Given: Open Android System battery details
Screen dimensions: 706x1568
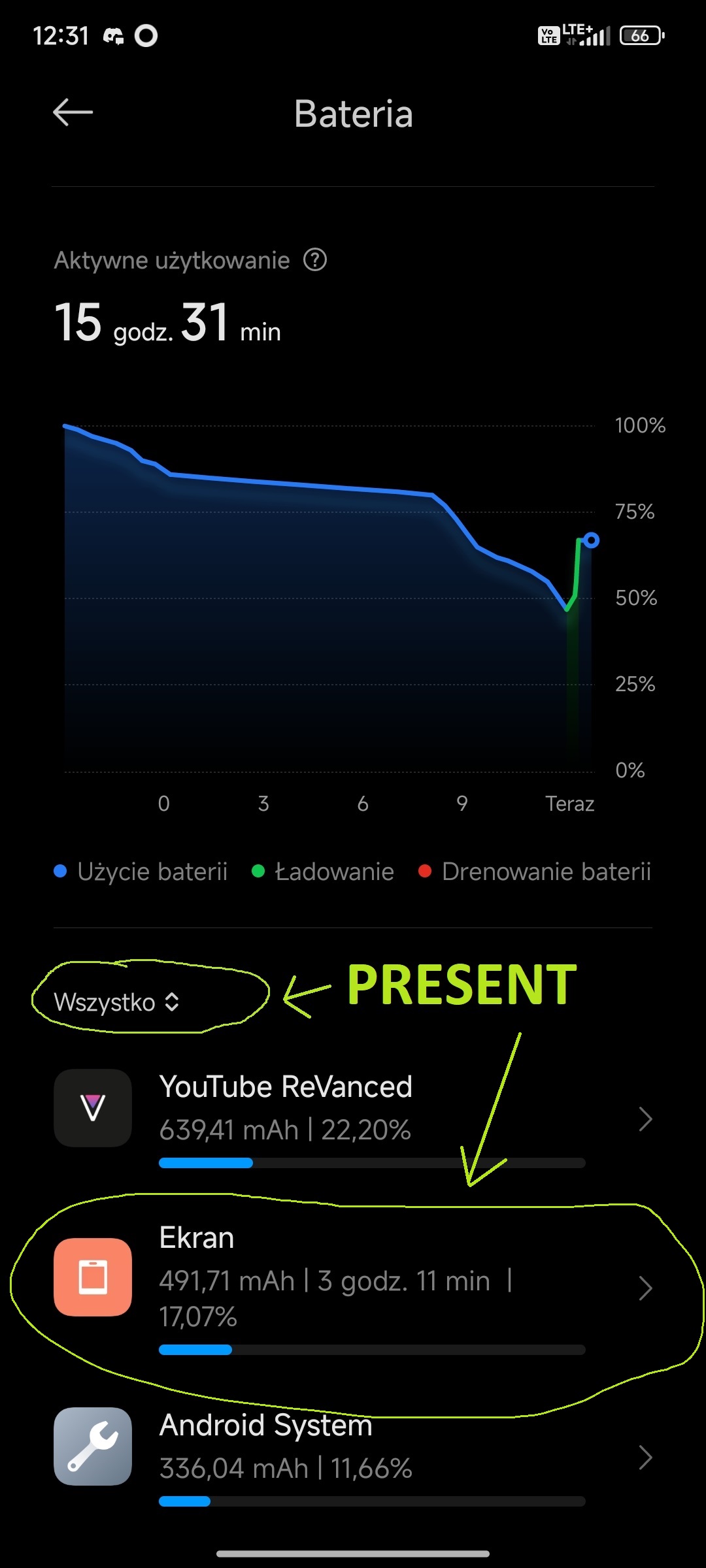Looking at the screenshot, I should pyautogui.click(x=353, y=1456).
